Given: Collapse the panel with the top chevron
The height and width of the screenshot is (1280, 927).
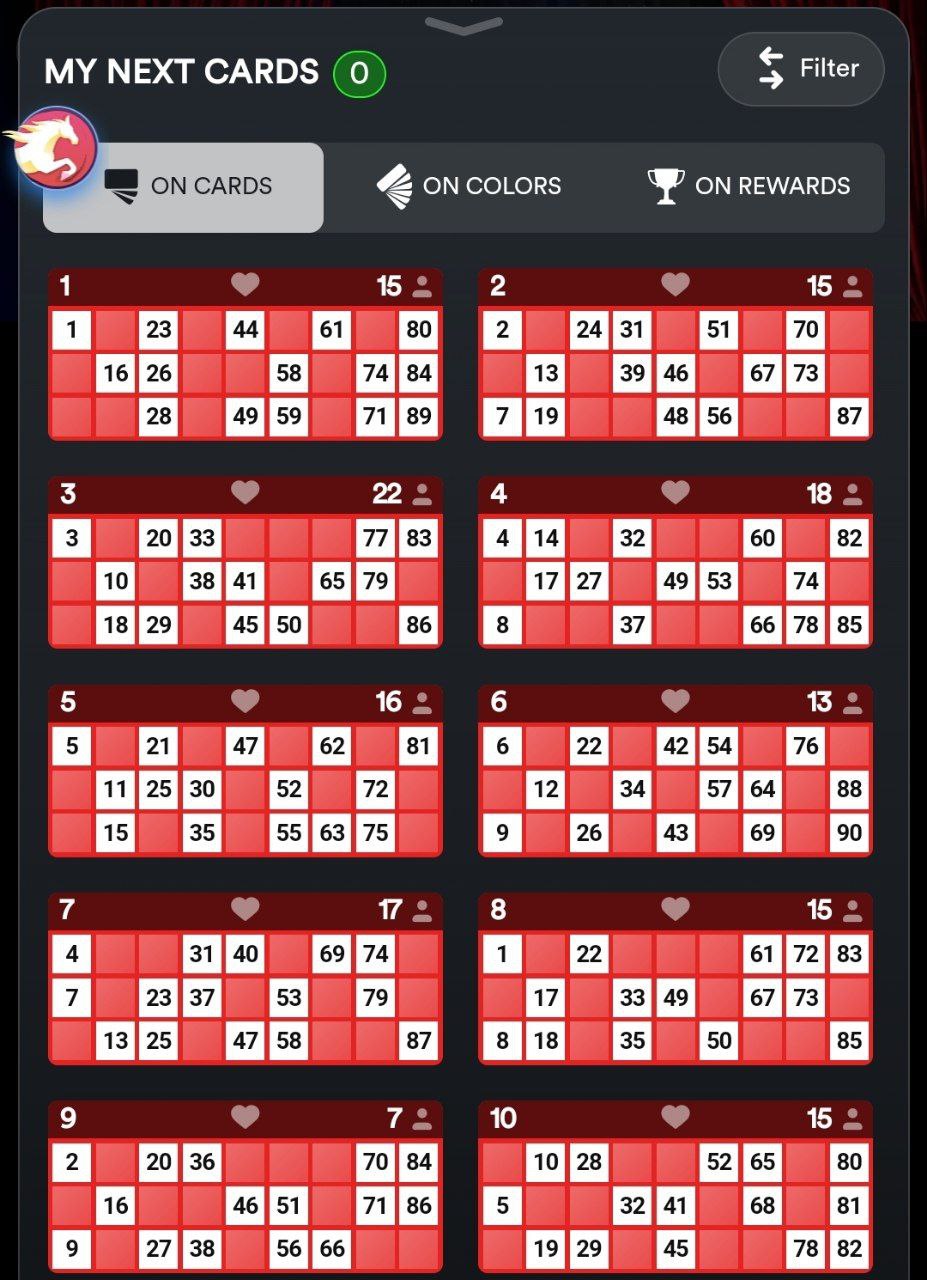Looking at the screenshot, I should [x=463, y=25].
